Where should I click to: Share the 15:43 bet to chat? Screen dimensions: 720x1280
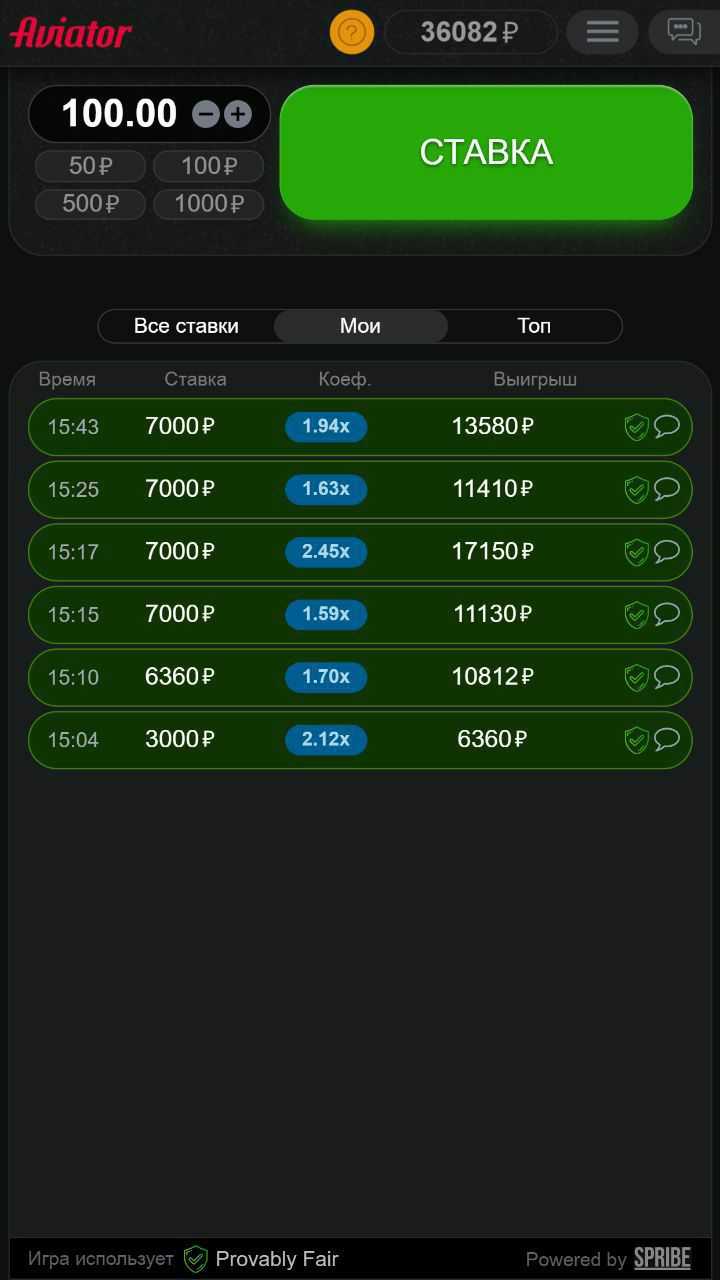click(667, 427)
